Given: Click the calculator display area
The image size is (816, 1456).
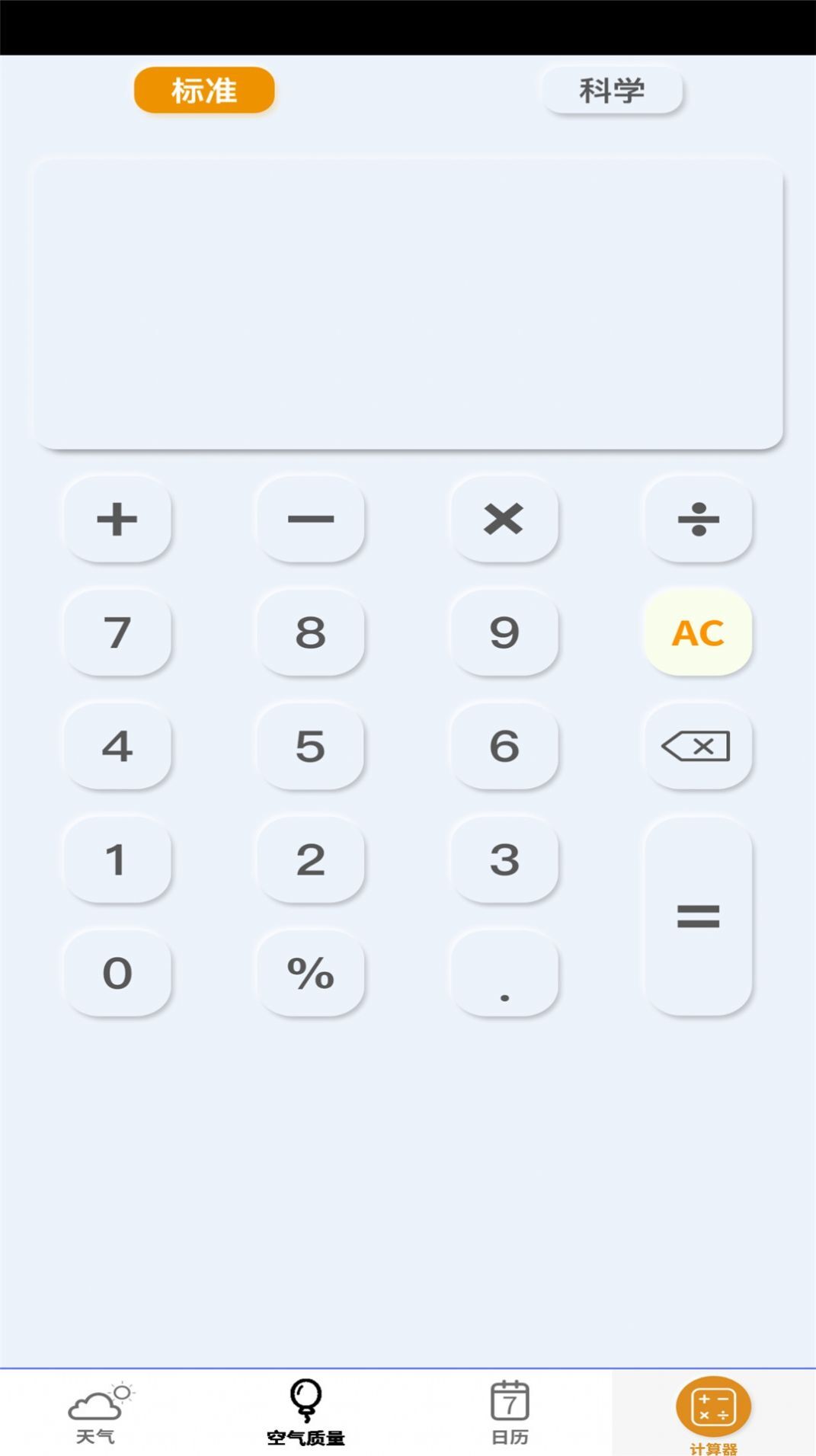Looking at the screenshot, I should (x=407, y=302).
